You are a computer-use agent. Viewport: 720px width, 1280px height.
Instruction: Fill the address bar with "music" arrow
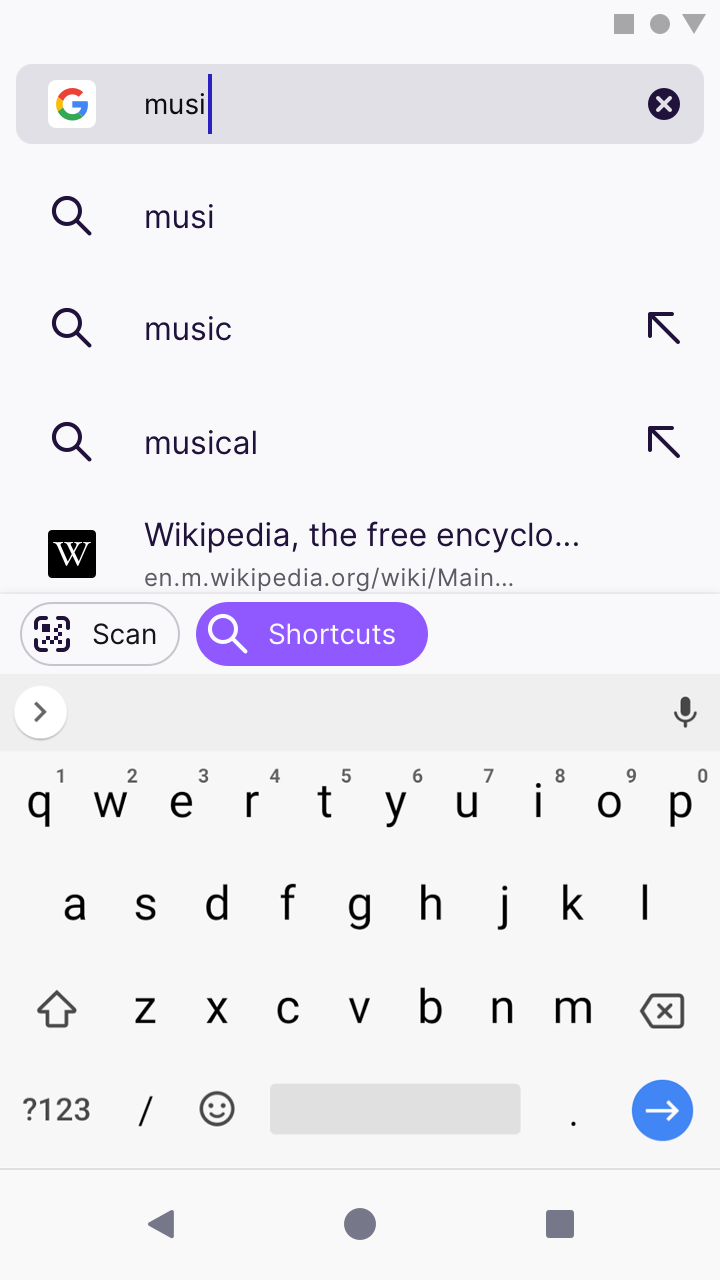663,328
